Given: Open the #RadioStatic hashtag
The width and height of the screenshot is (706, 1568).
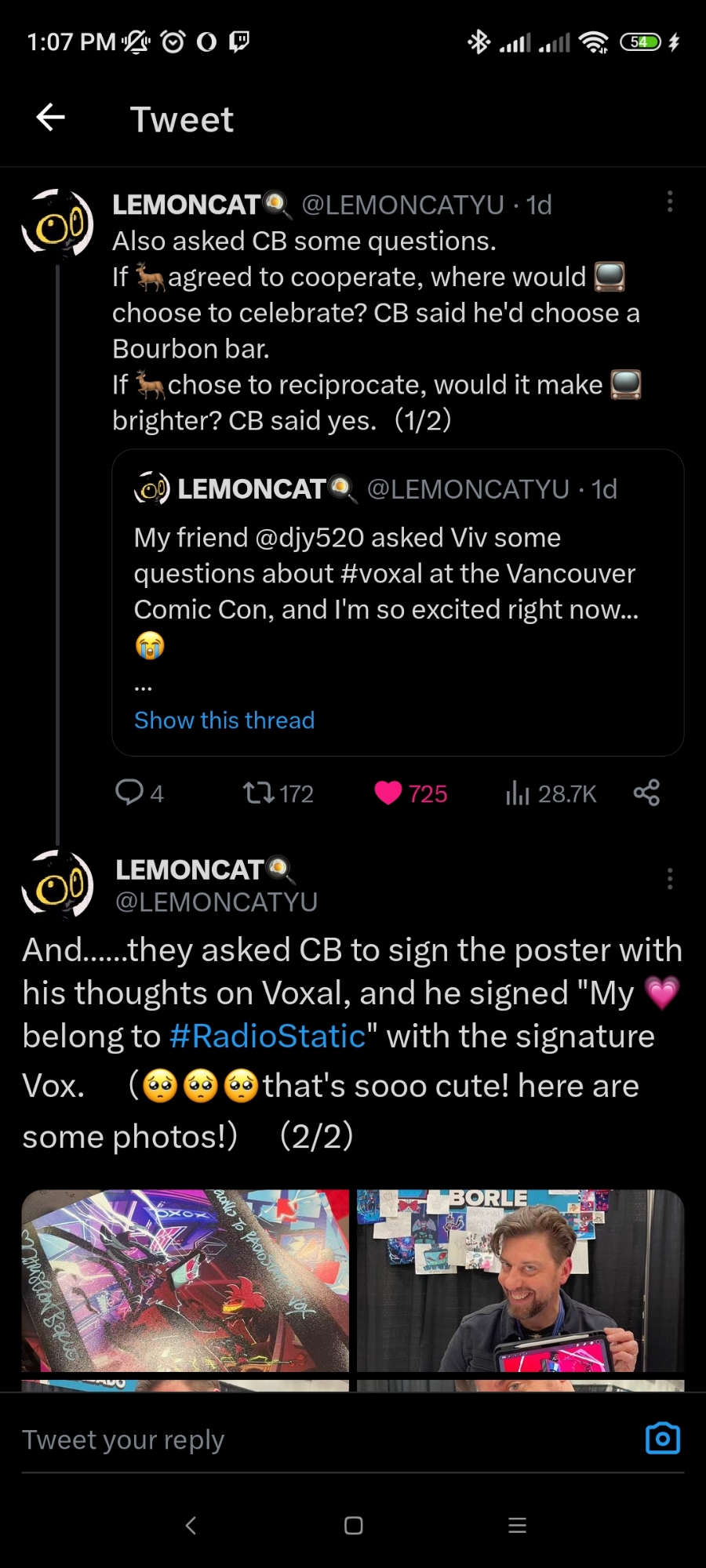Looking at the screenshot, I should coord(267,1036).
